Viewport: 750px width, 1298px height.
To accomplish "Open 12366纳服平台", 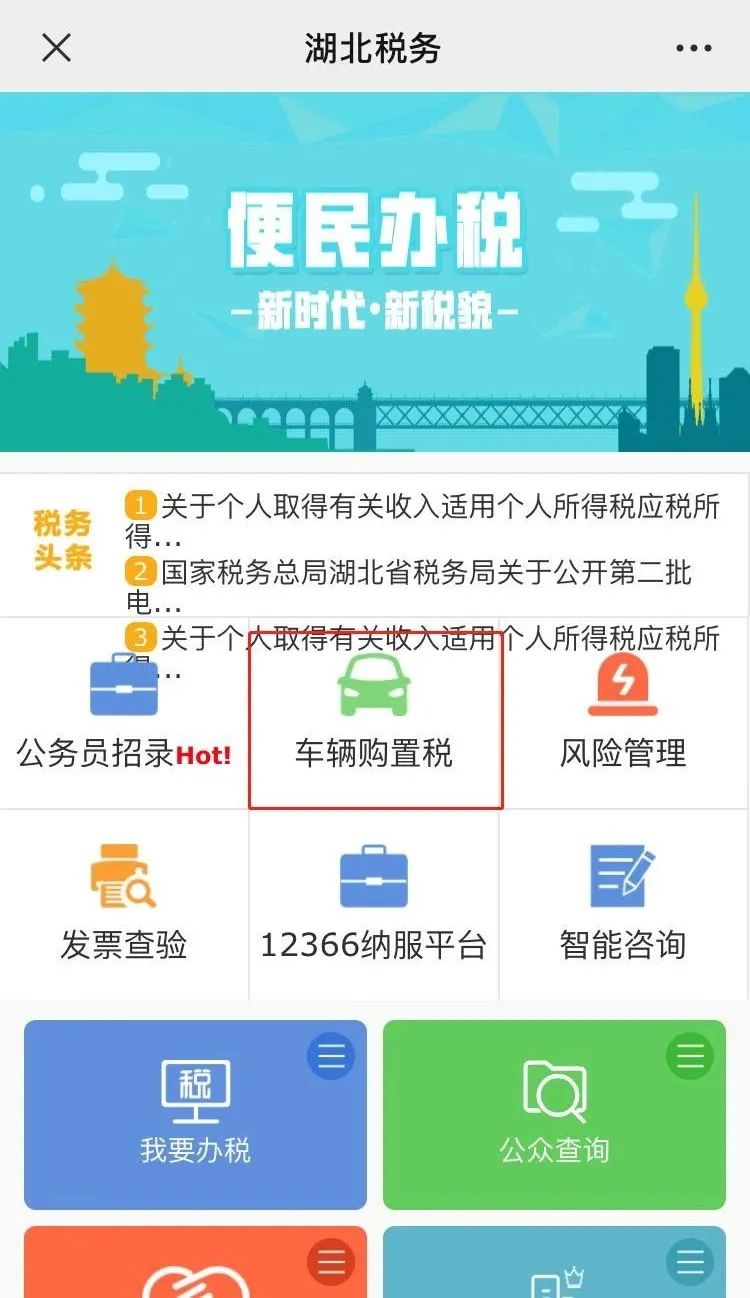I will click(x=374, y=904).
